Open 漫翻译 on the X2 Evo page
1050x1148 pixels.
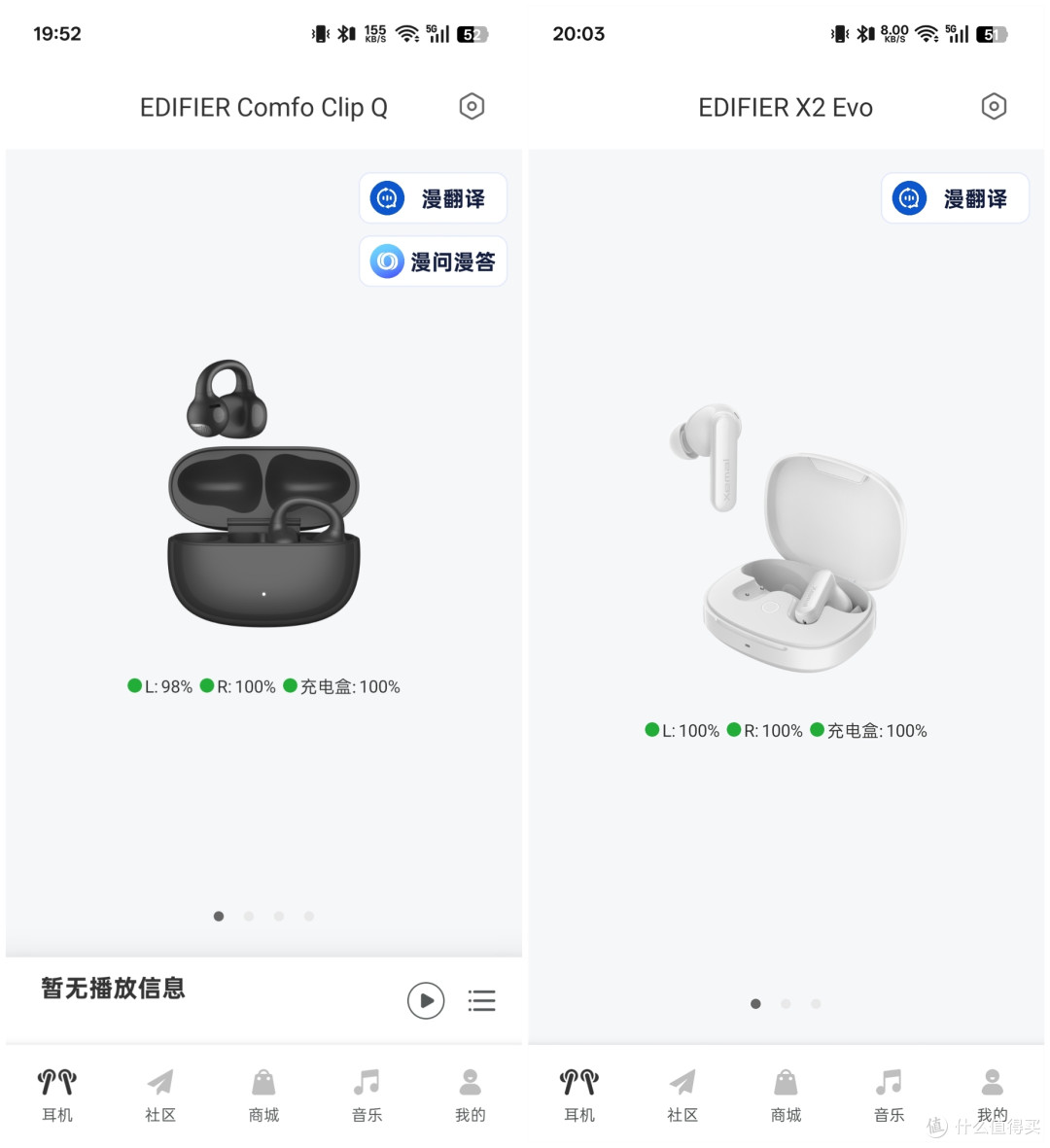point(955,197)
